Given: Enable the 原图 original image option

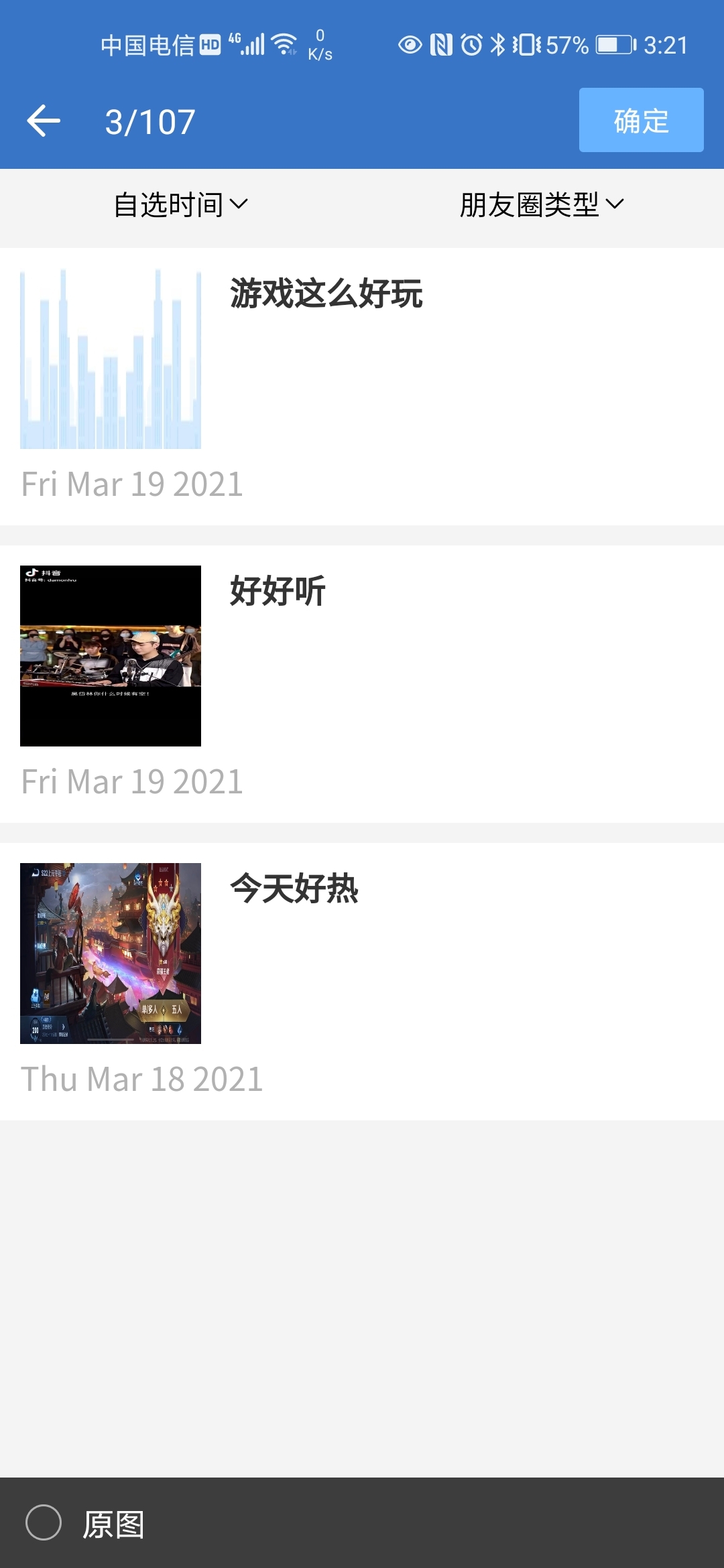Looking at the screenshot, I should point(44,1522).
